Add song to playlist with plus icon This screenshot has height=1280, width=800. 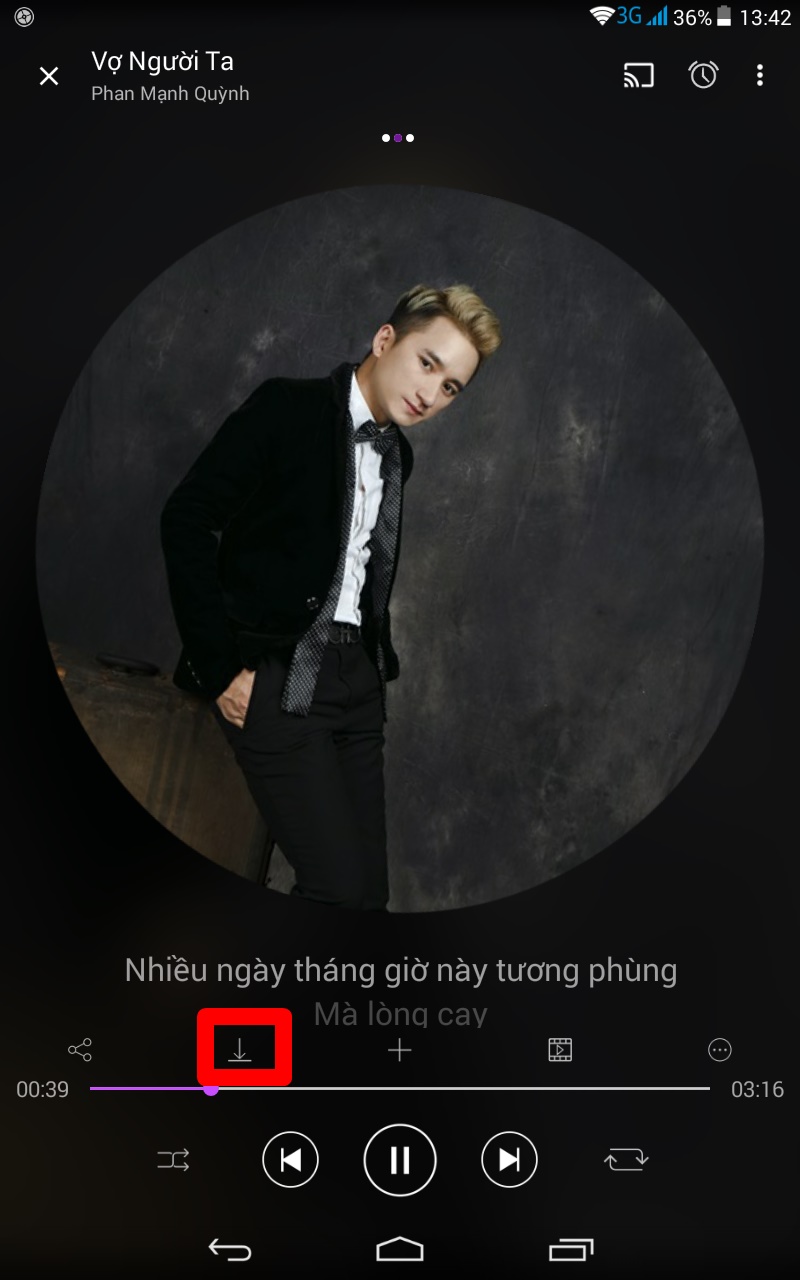(x=399, y=1049)
